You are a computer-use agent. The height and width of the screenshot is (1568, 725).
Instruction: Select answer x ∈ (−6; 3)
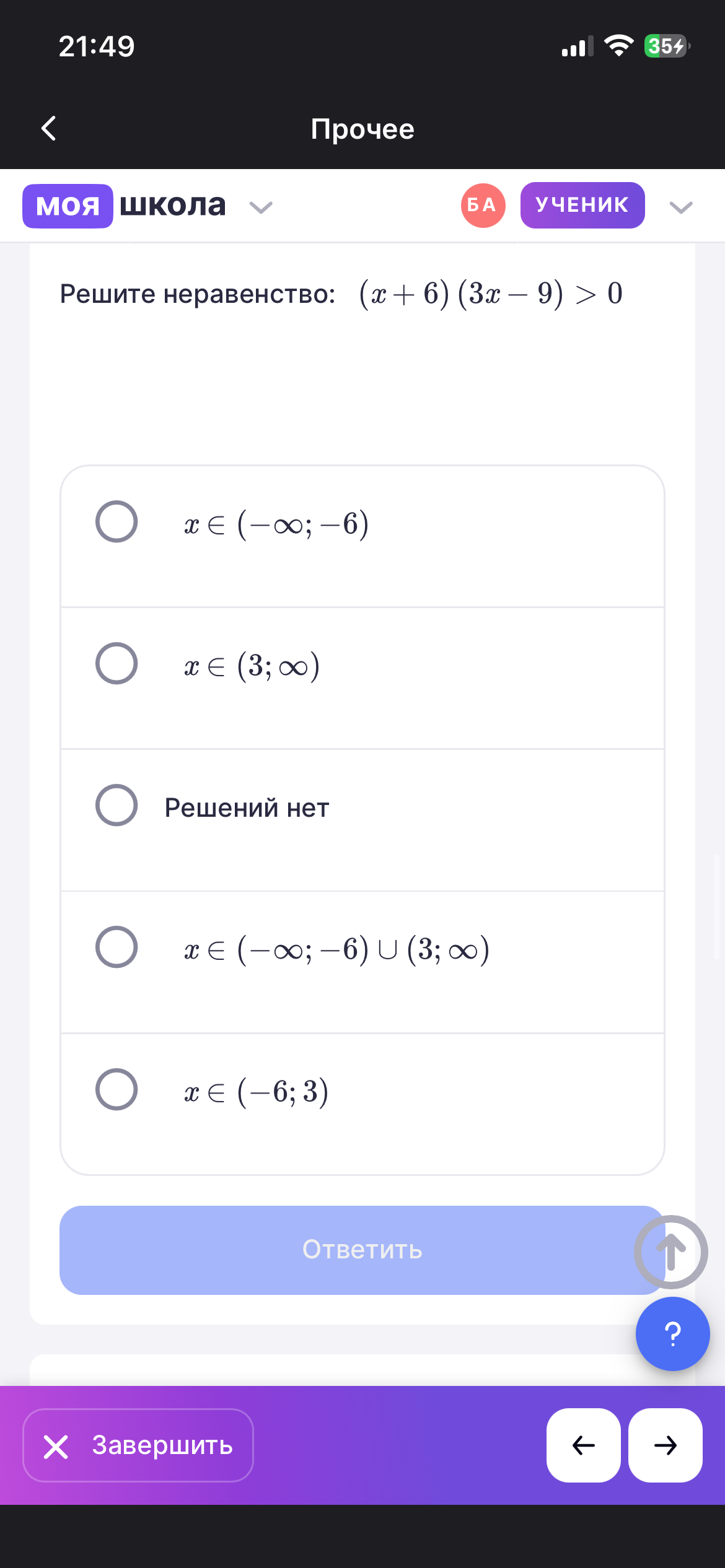tap(116, 1090)
